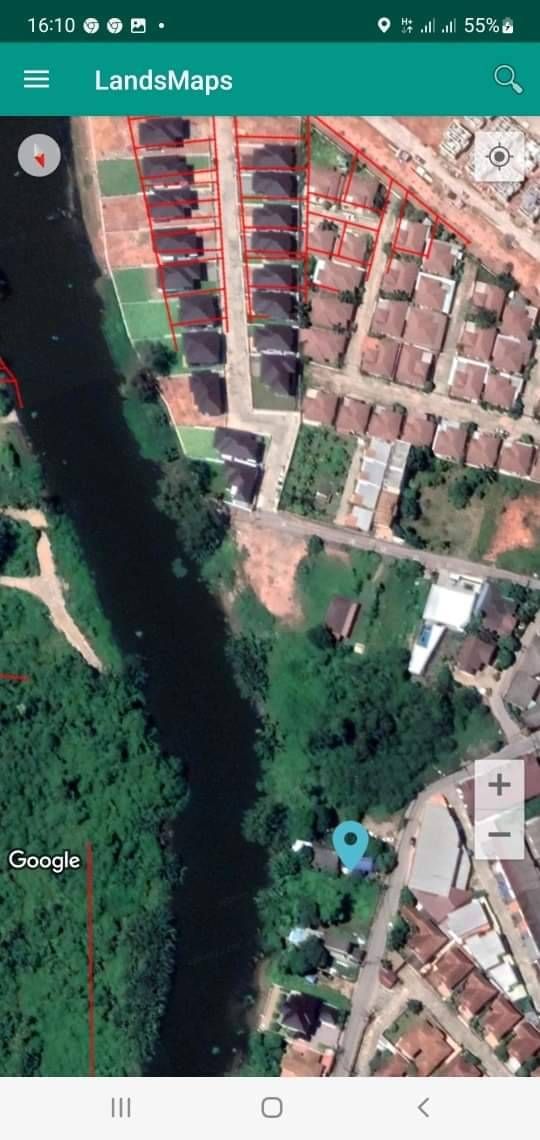Open the hamburger drawer menu
The width and height of the screenshot is (540, 1140).
pyautogui.click(x=36, y=79)
